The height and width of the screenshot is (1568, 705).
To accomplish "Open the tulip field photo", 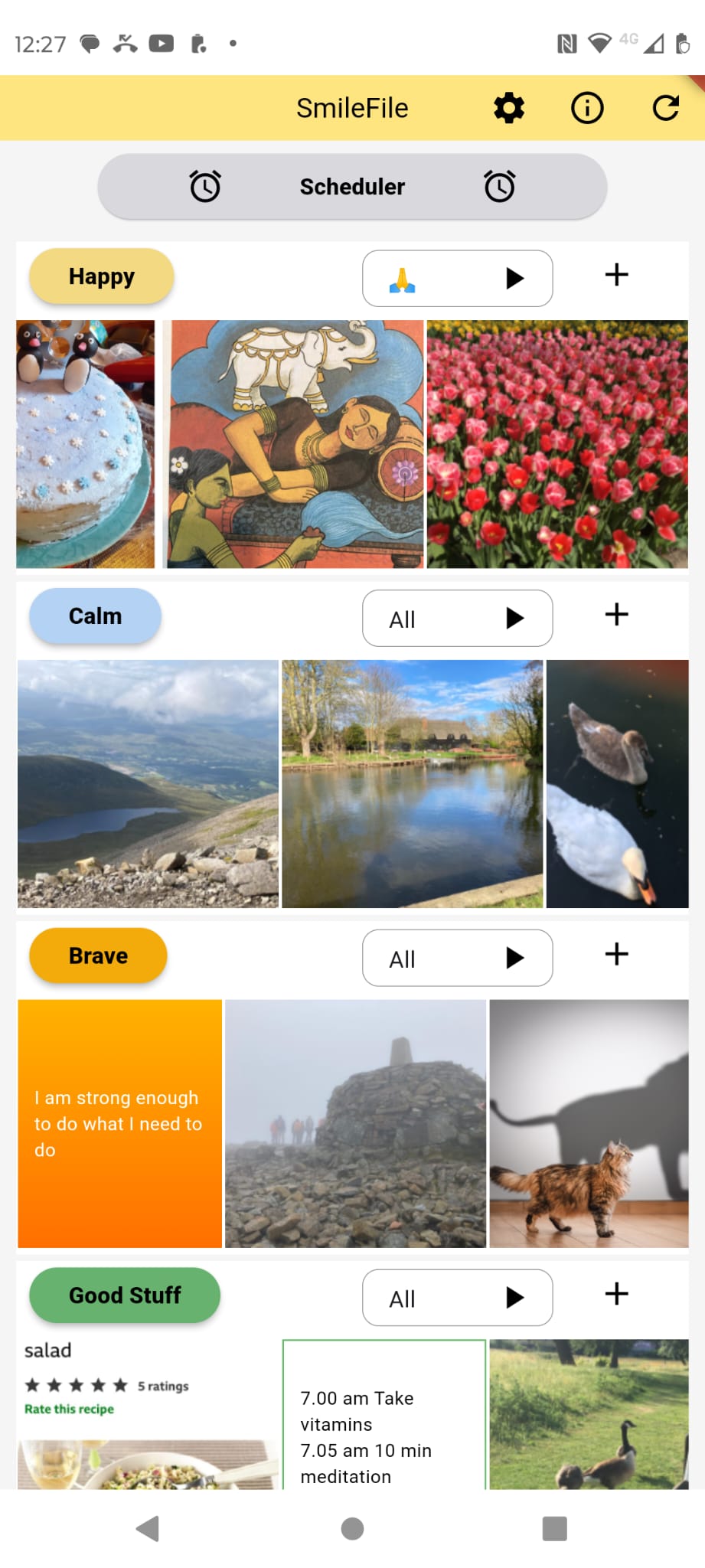I will (557, 444).
